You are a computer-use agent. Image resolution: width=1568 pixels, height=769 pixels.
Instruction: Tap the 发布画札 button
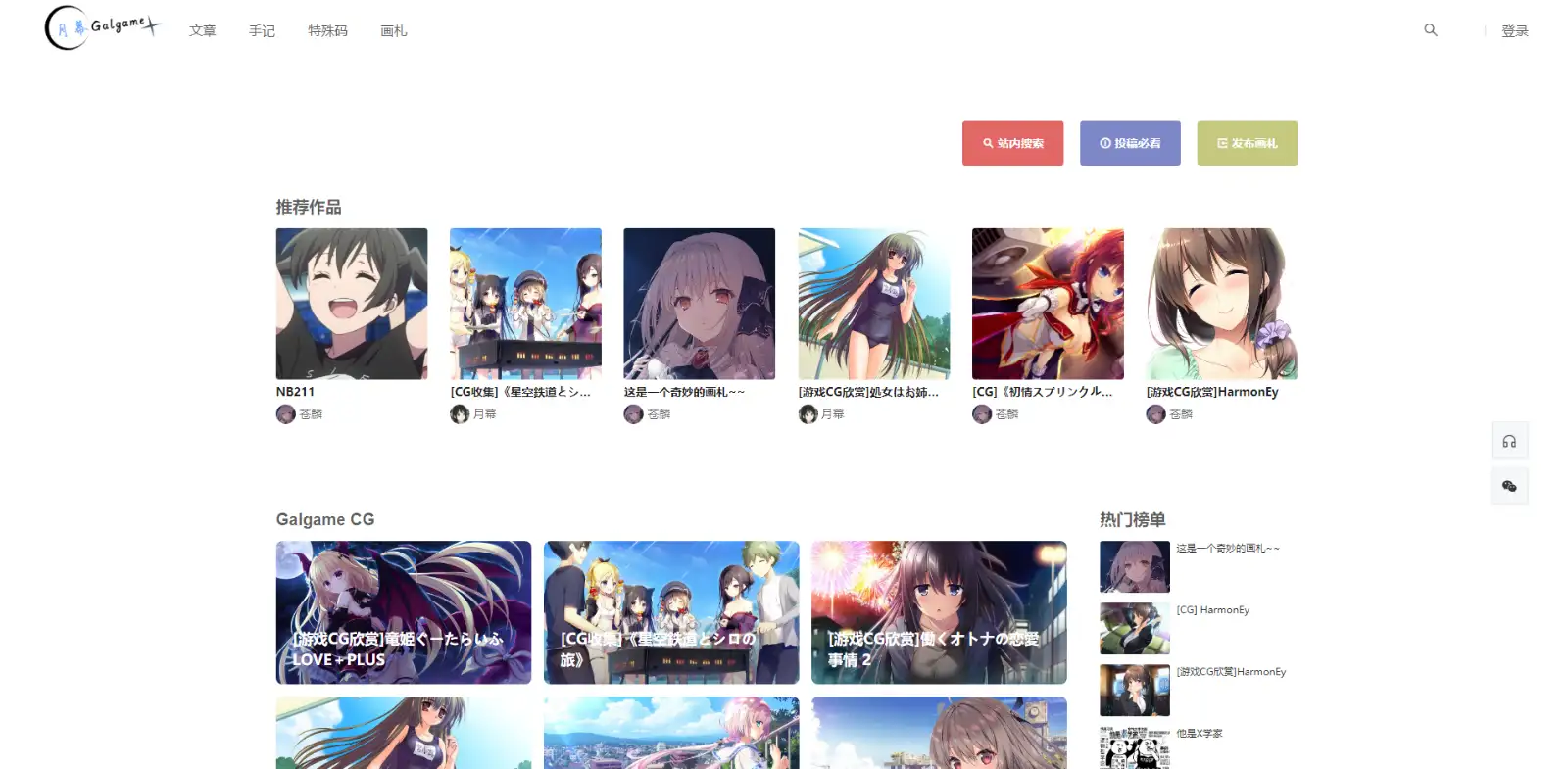tap(1247, 143)
